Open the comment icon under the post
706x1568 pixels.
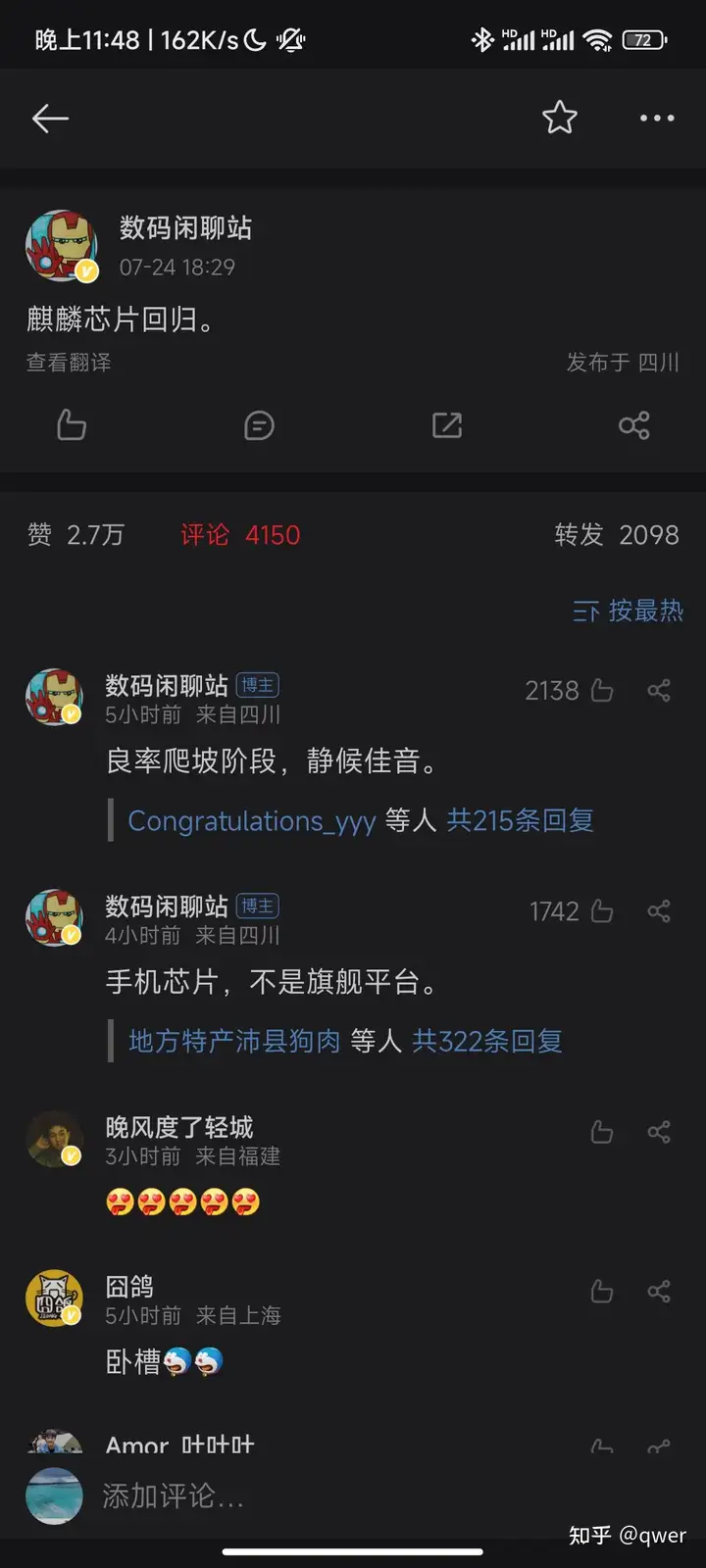click(259, 425)
